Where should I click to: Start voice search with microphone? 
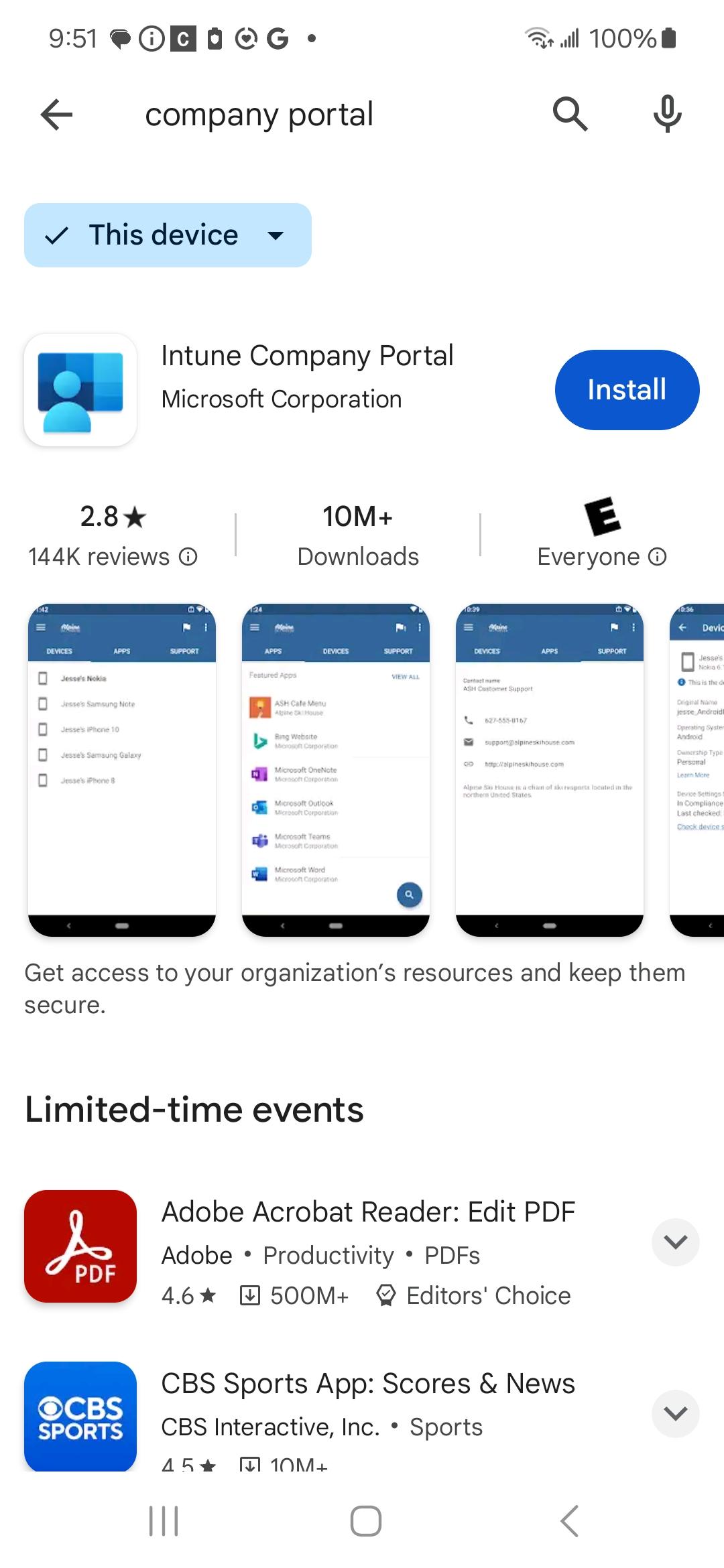click(667, 114)
